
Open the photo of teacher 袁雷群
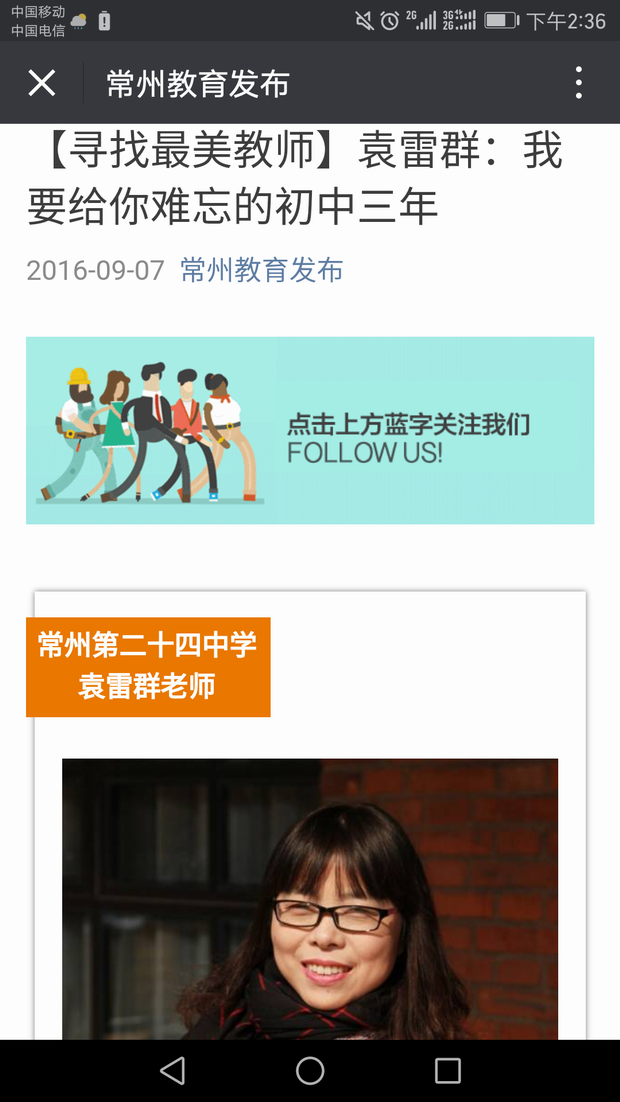310,898
